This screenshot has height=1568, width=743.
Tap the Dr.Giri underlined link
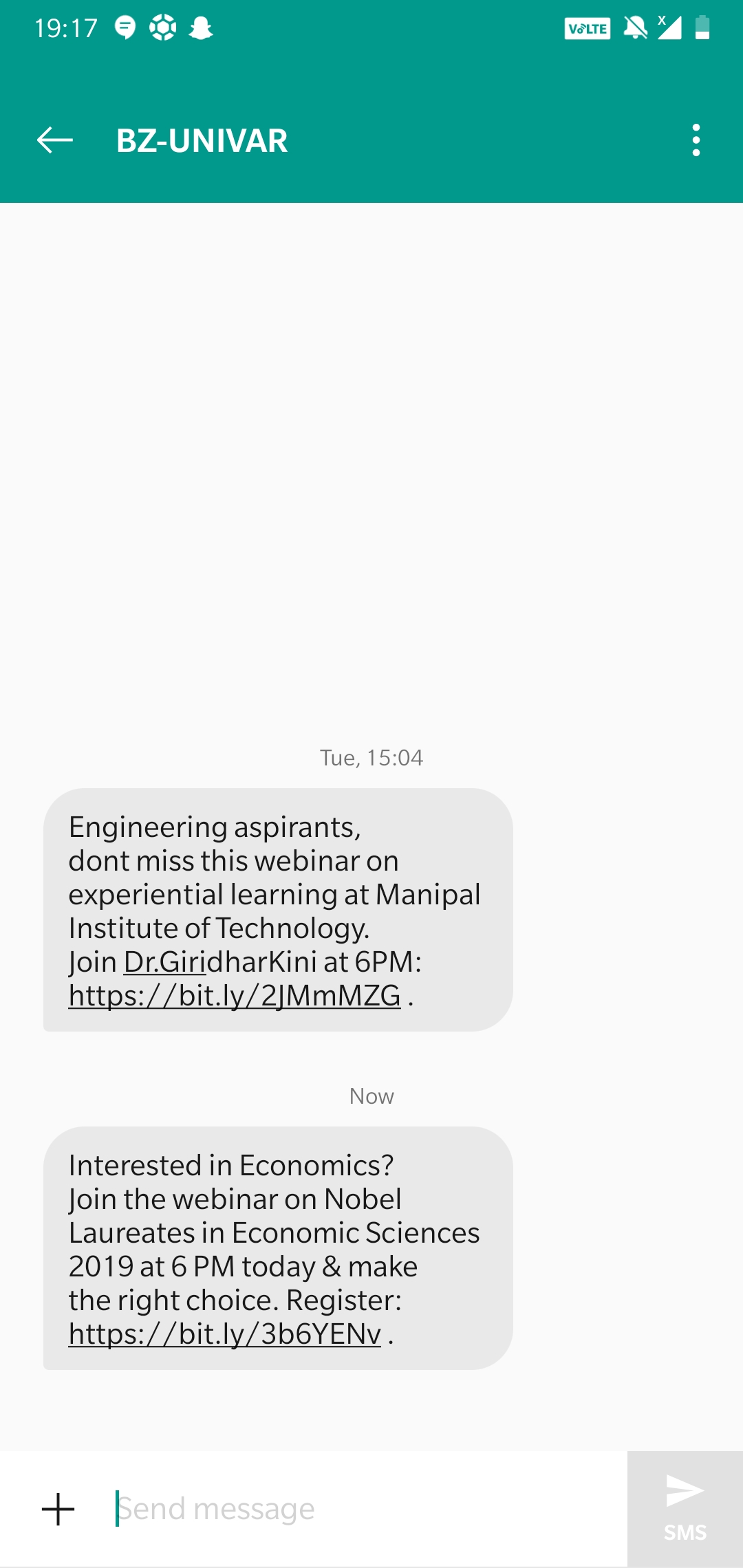point(164,962)
